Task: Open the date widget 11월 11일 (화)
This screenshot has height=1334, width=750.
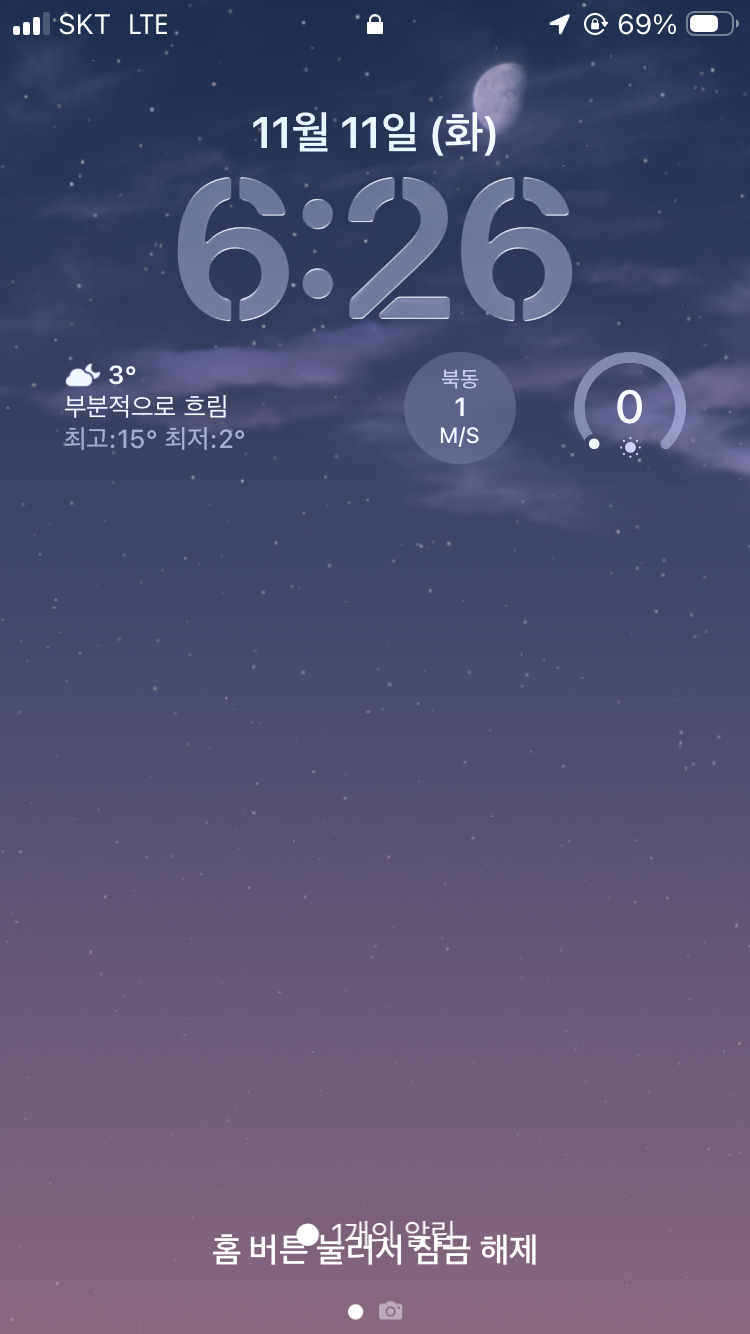Action: pos(374,134)
